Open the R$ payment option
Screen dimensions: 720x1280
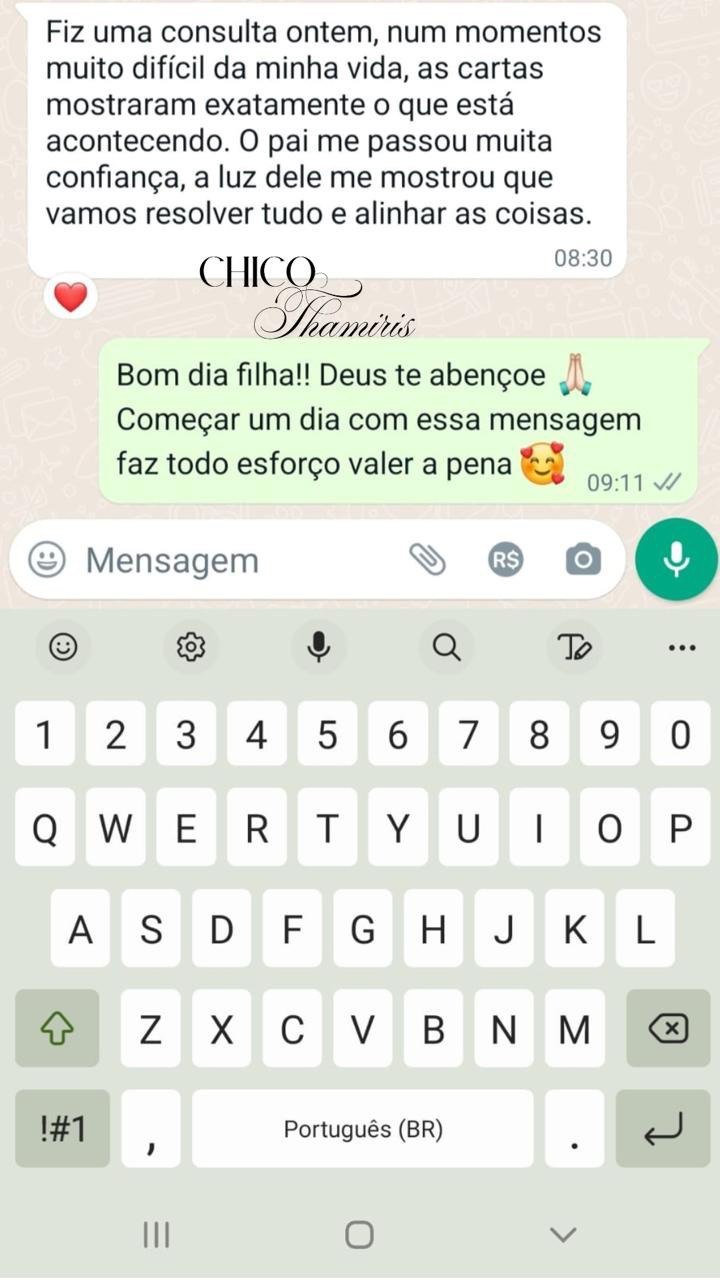point(506,560)
